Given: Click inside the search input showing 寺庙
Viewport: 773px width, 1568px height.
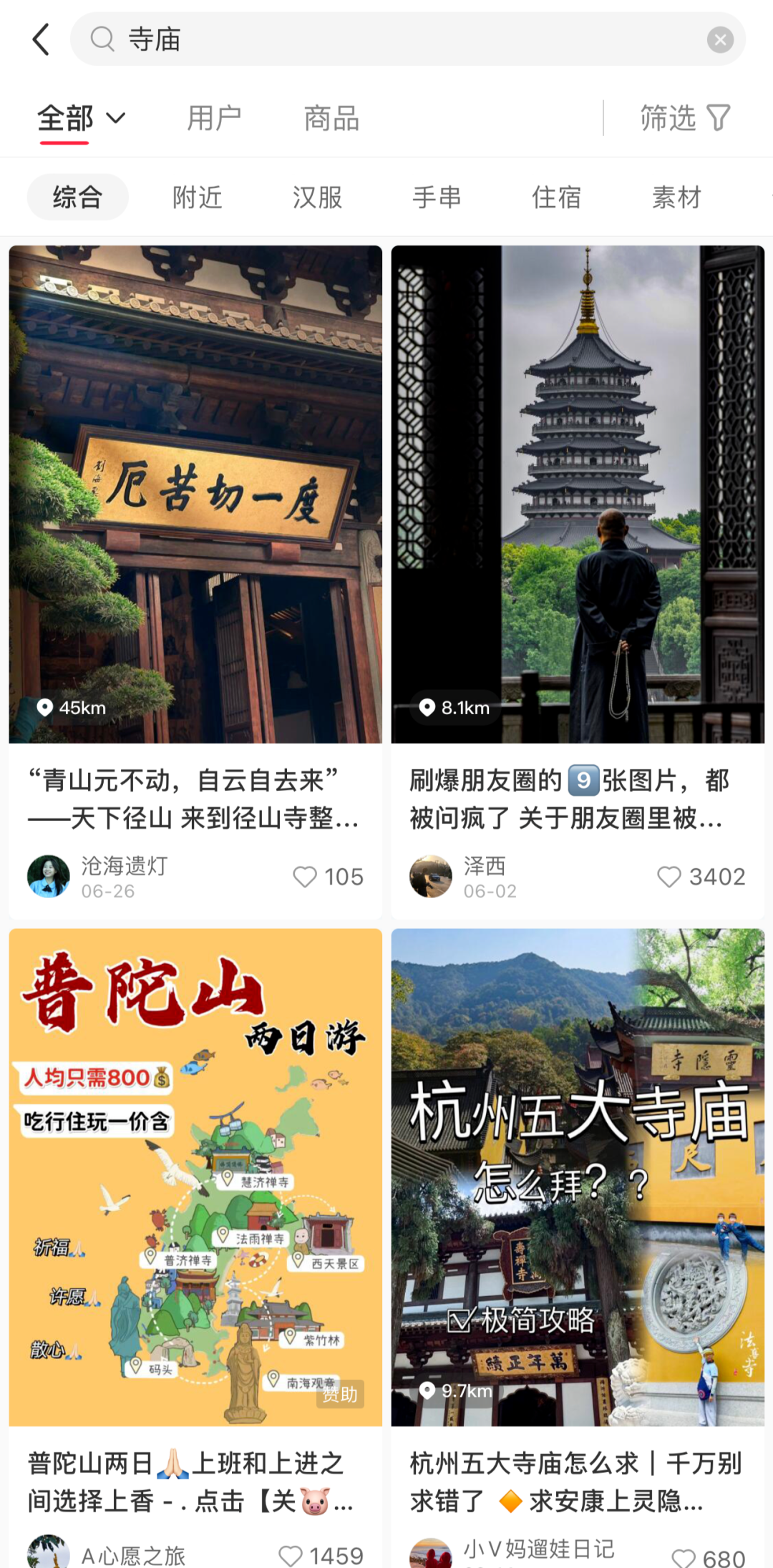Looking at the screenshot, I should pyautogui.click(x=286, y=39).
